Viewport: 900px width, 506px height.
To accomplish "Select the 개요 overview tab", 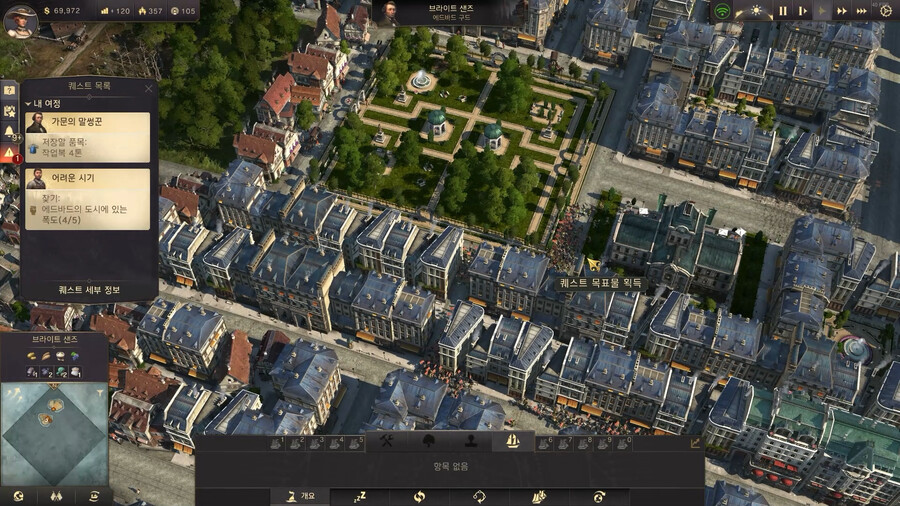I will [298, 496].
